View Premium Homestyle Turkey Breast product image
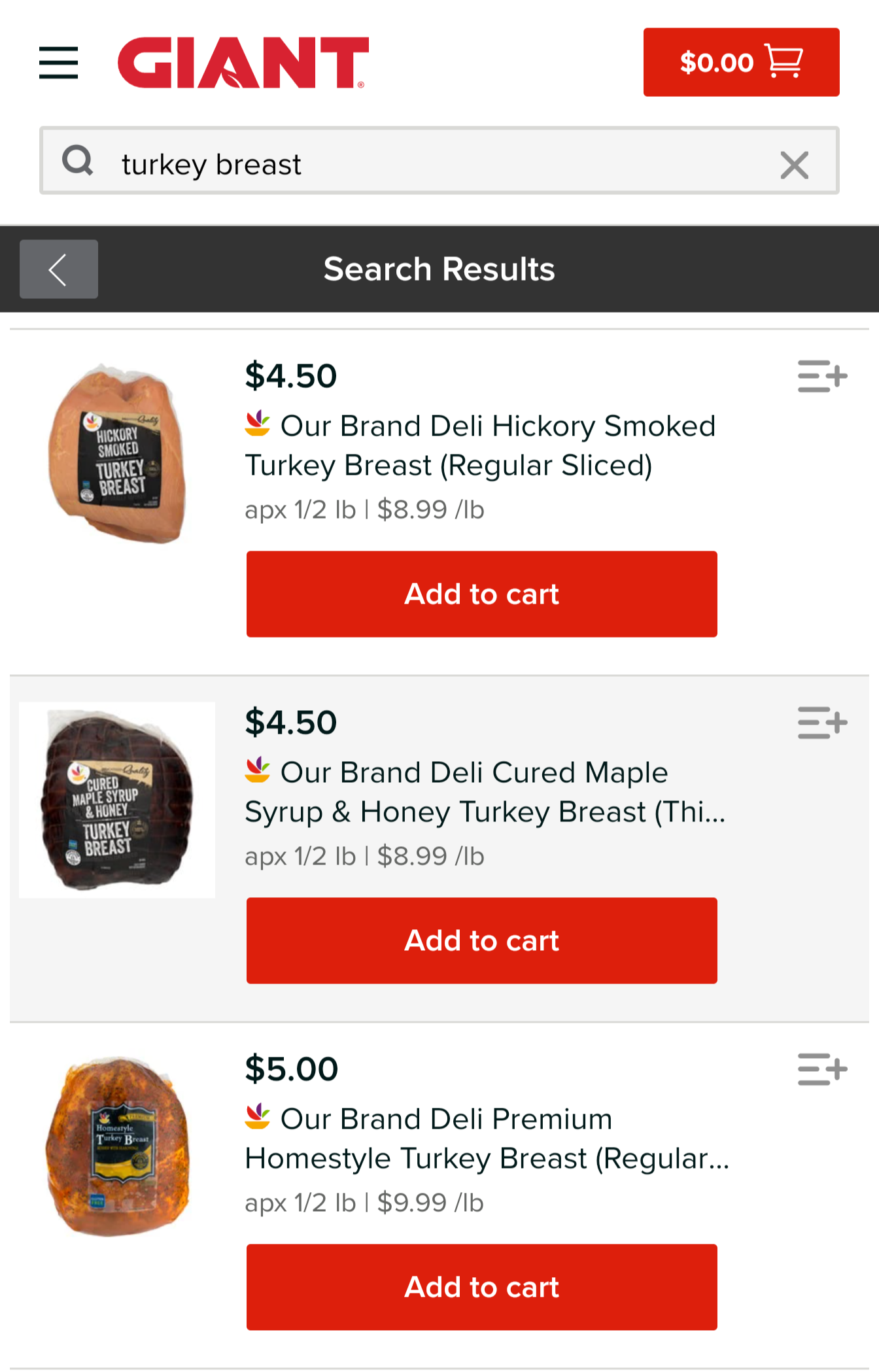Viewport: 879px width, 1372px height. tap(118, 1146)
